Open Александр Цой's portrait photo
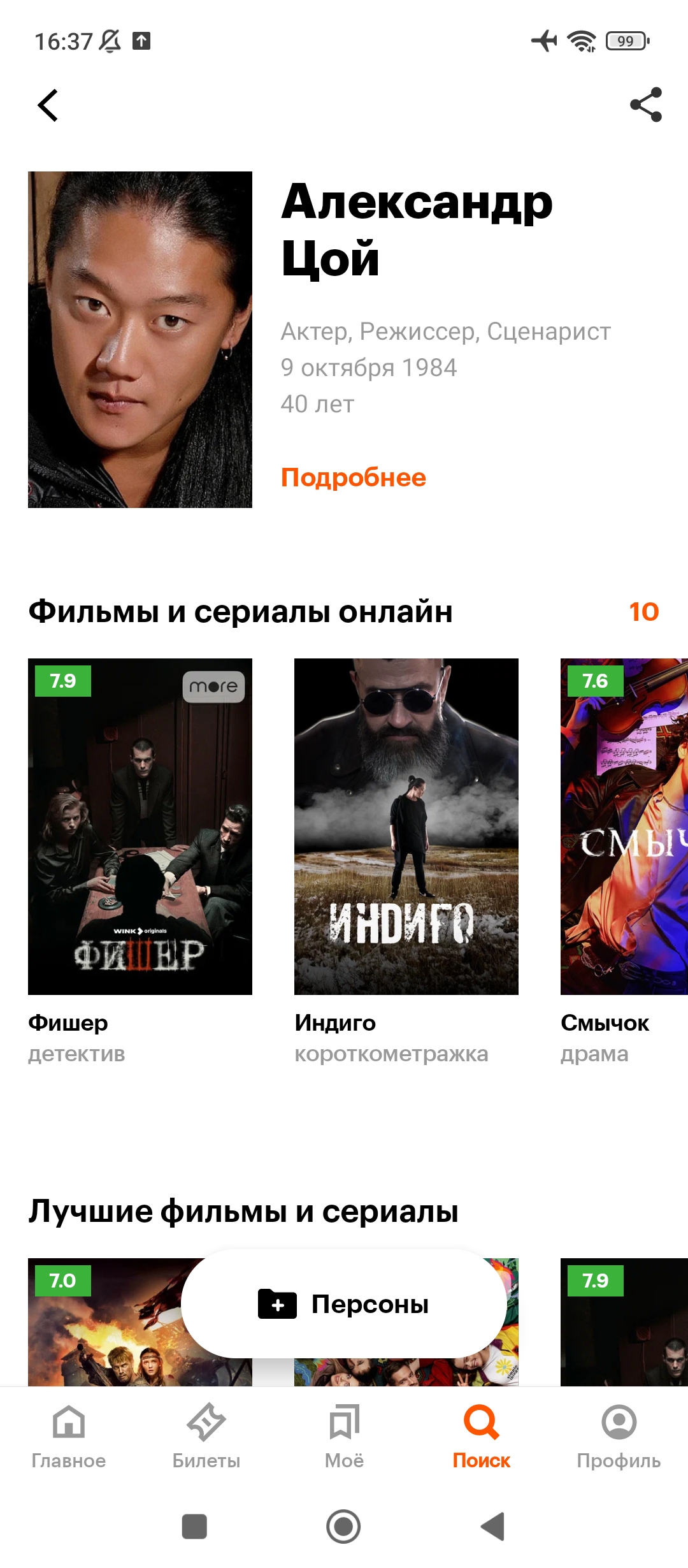Image resolution: width=688 pixels, height=1568 pixels. [x=140, y=339]
